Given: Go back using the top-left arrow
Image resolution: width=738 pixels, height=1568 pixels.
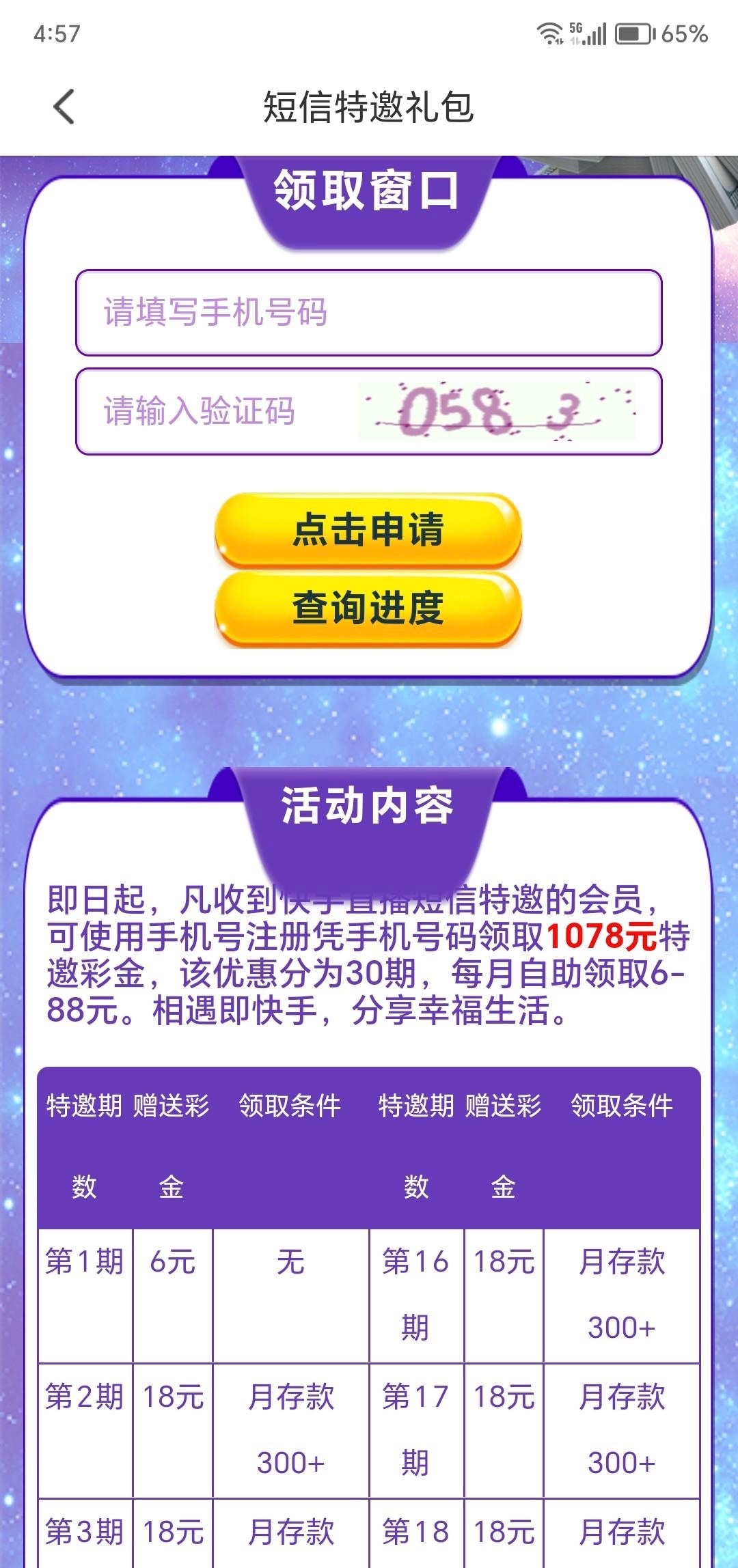Looking at the screenshot, I should tap(64, 107).
